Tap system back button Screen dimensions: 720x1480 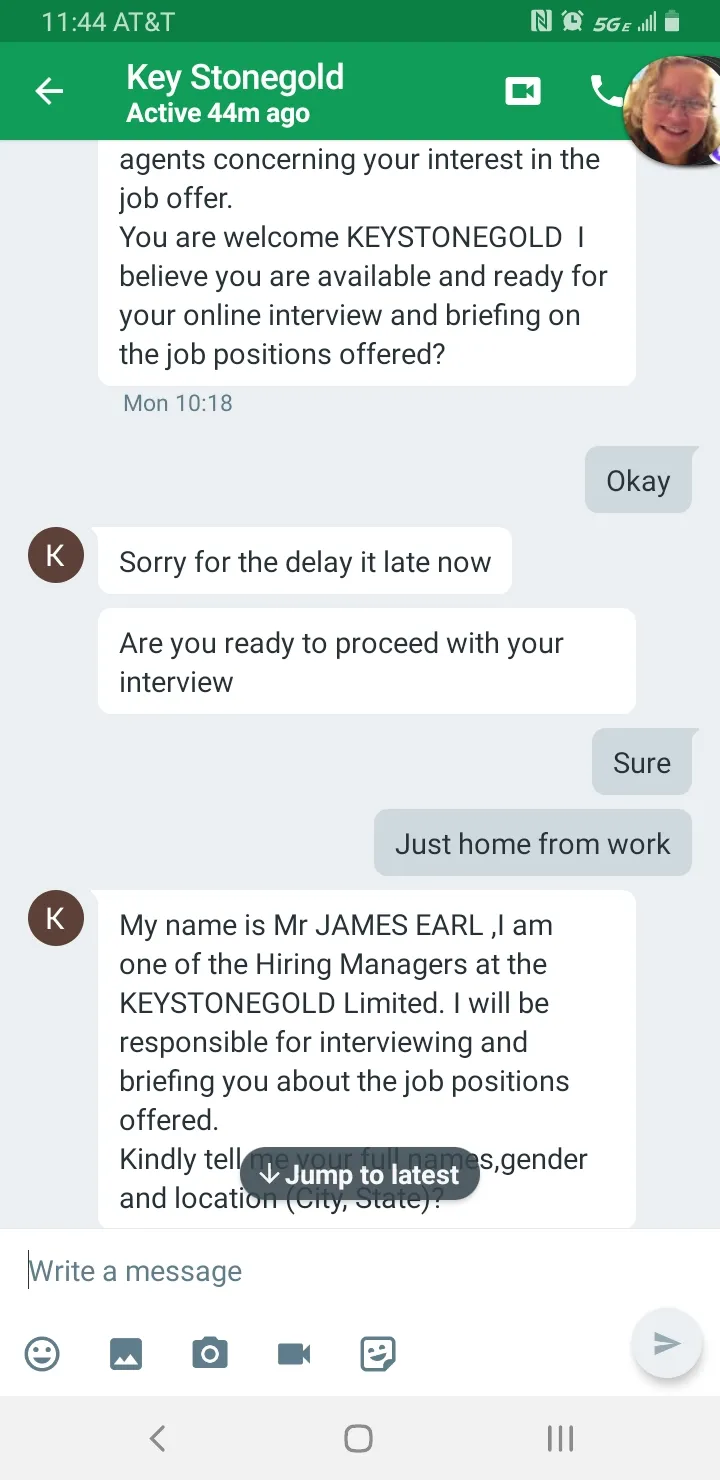157,1438
